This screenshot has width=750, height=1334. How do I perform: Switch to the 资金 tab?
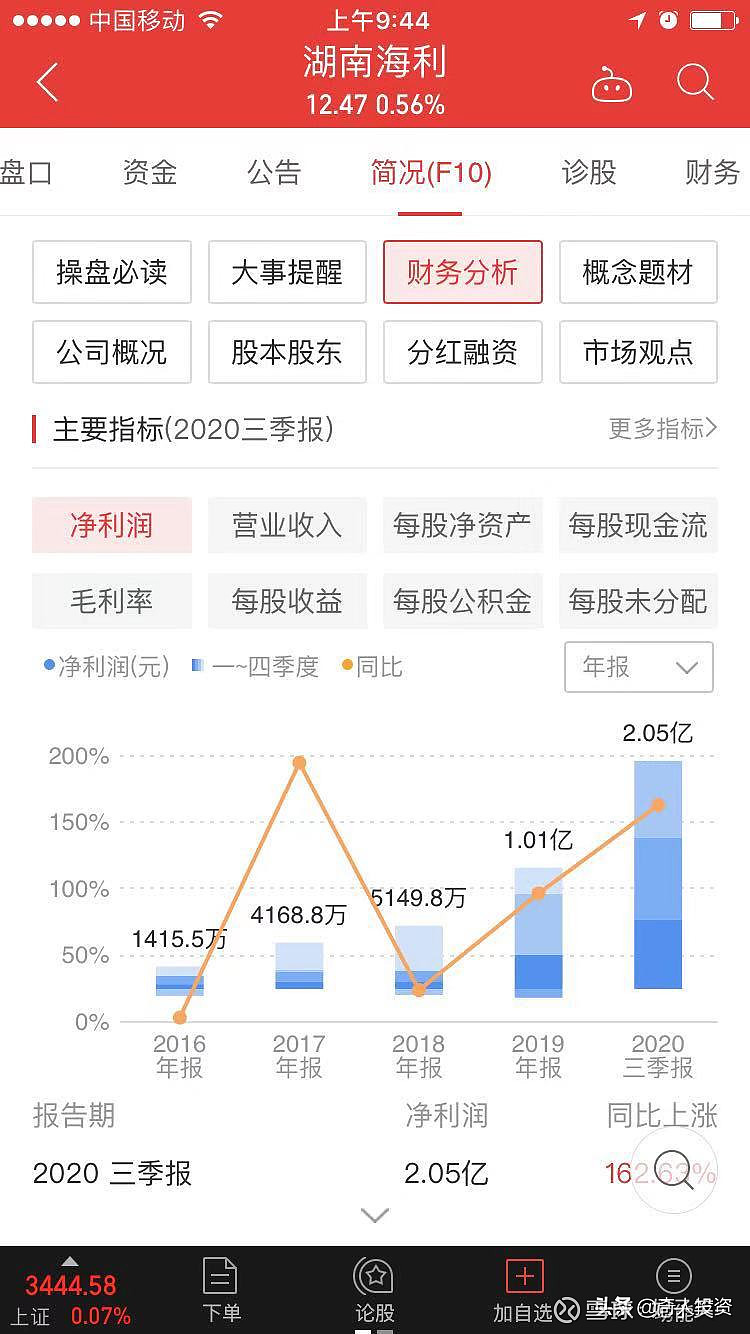pyautogui.click(x=148, y=173)
